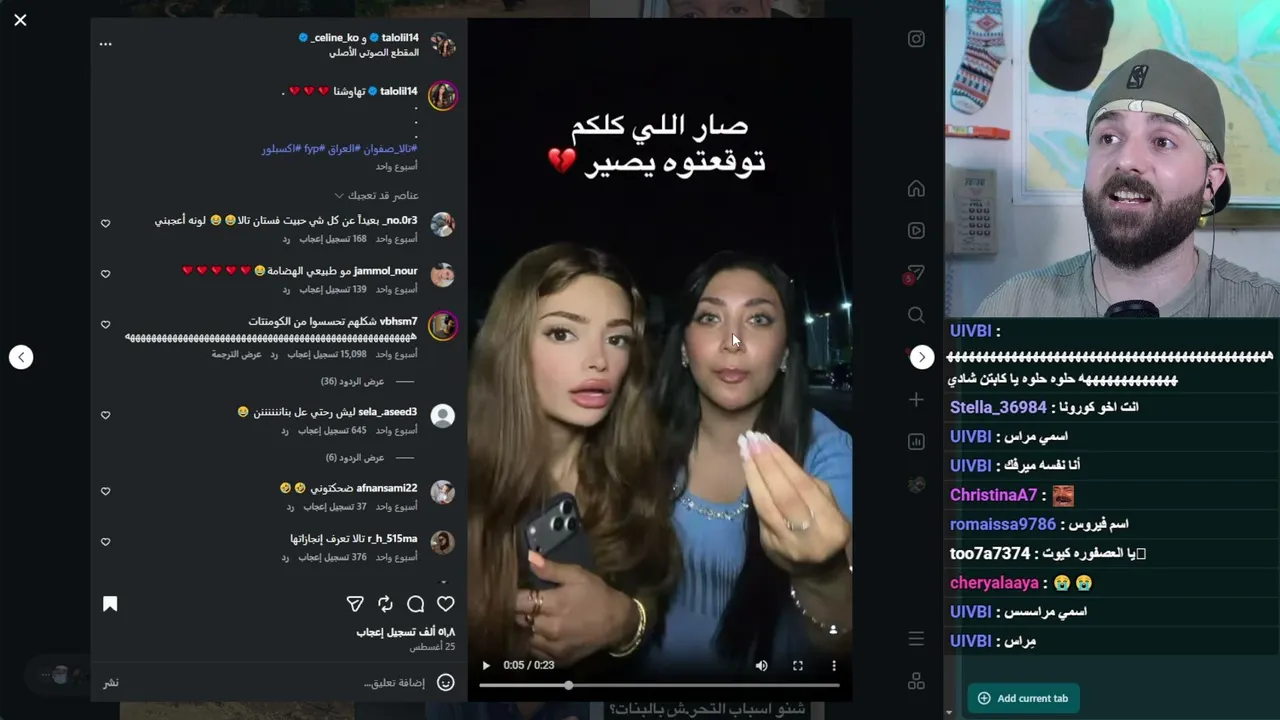Like the post with the heart icon
The height and width of the screenshot is (720, 1280).
tap(446, 604)
